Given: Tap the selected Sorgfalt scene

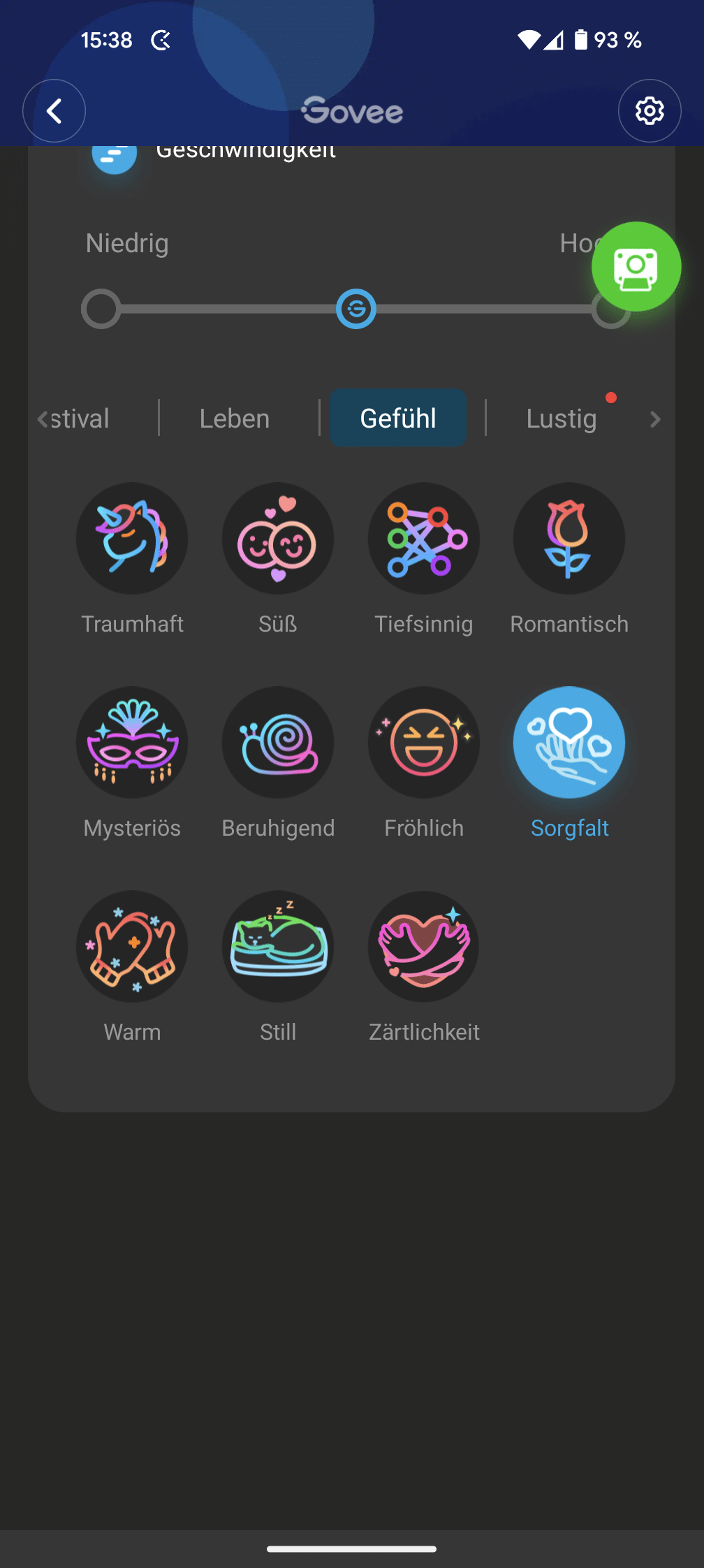Looking at the screenshot, I should [569, 743].
